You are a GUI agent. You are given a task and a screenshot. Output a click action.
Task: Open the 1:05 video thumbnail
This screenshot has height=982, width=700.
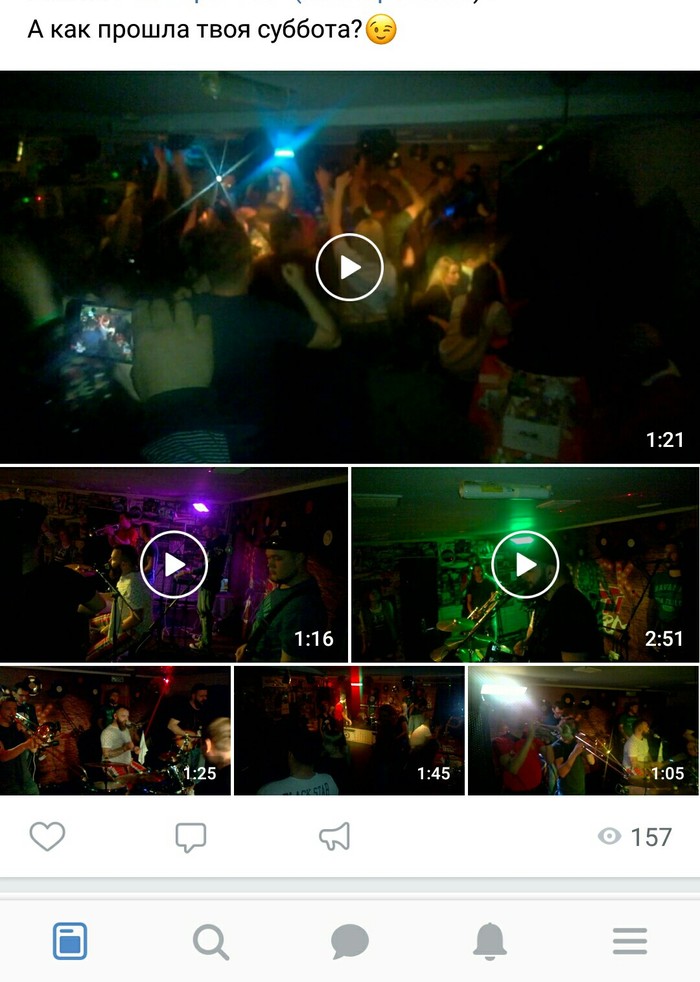(583, 731)
